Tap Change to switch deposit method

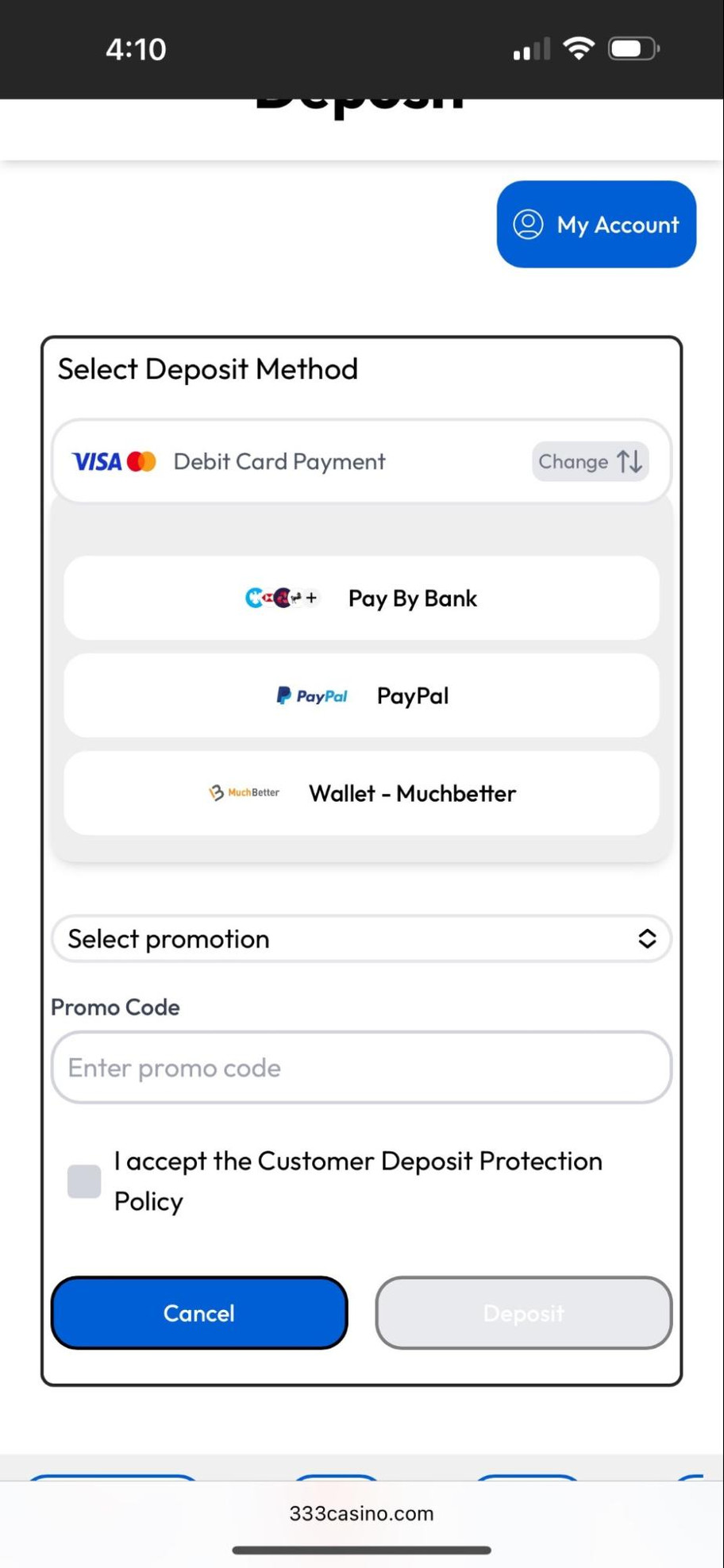590,461
